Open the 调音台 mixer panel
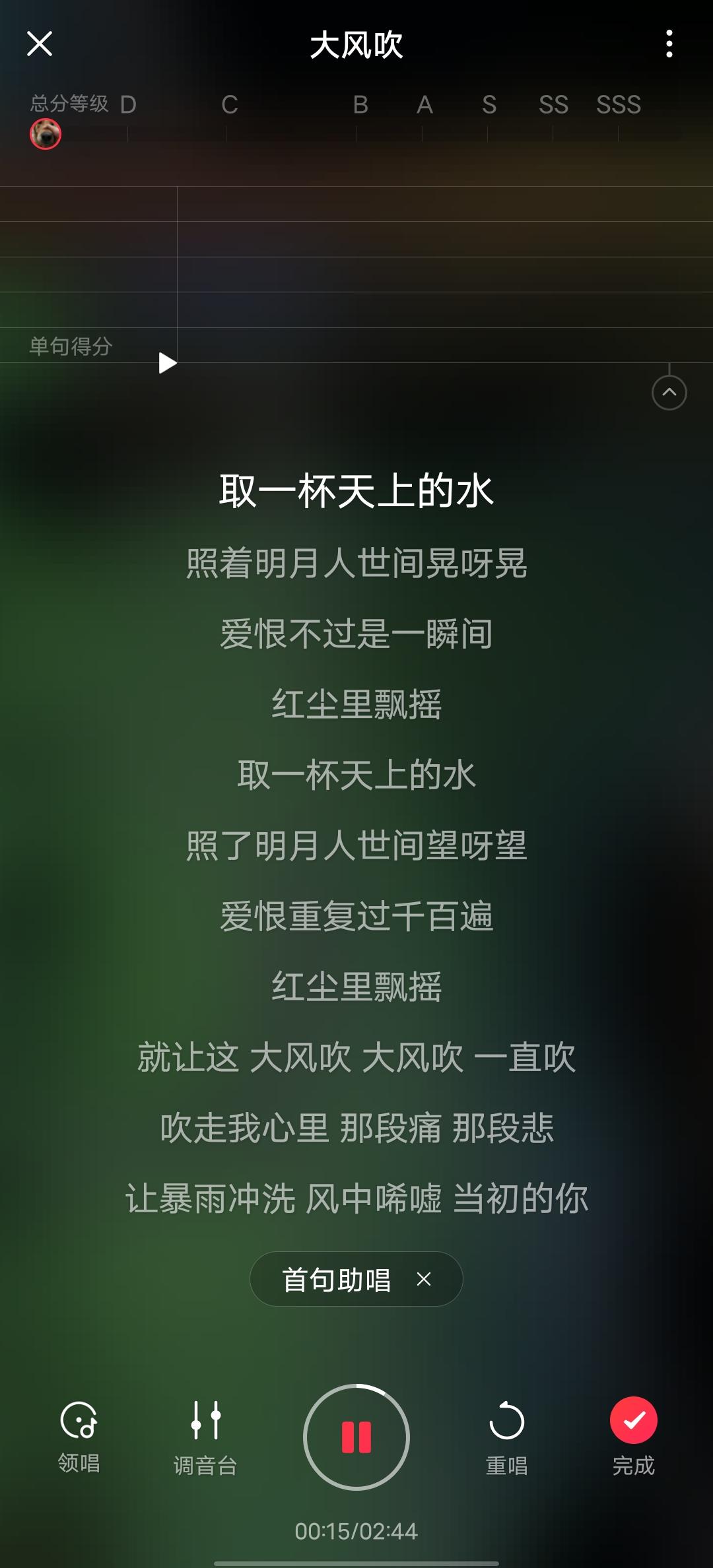Image resolution: width=713 pixels, height=1568 pixels. (x=205, y=1437)
